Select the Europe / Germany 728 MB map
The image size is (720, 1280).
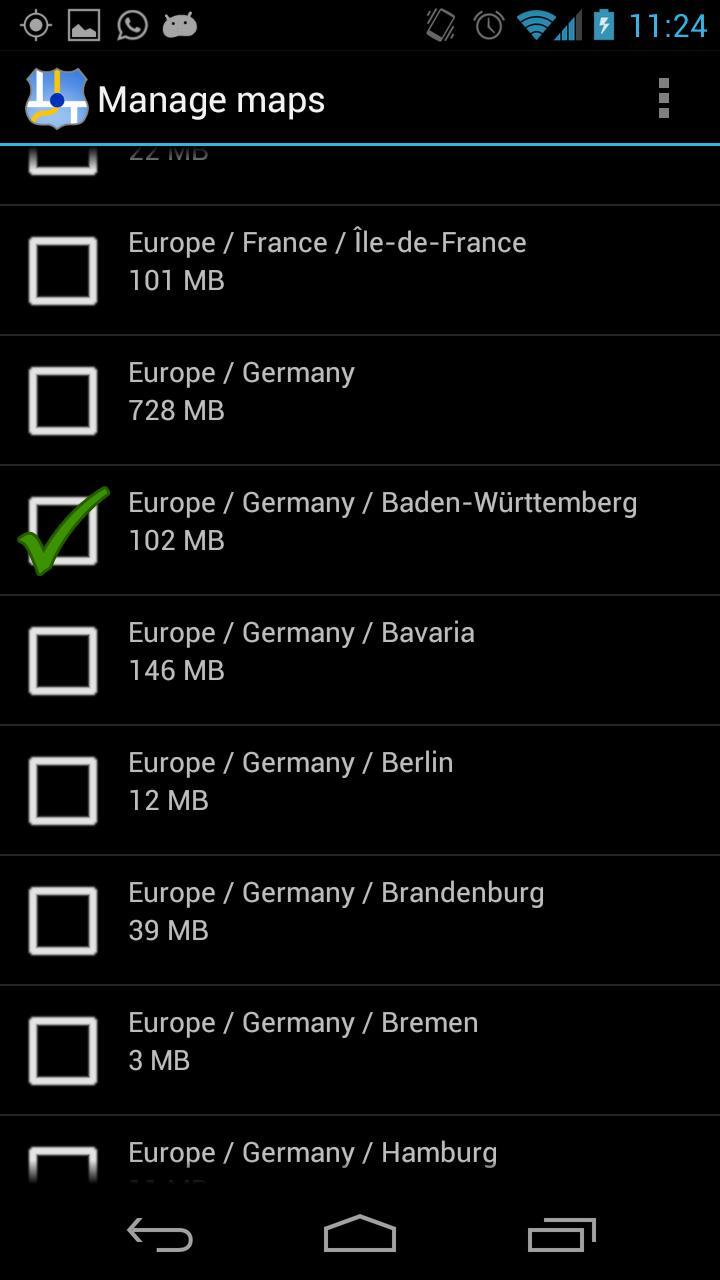click(x=63, y=401)
